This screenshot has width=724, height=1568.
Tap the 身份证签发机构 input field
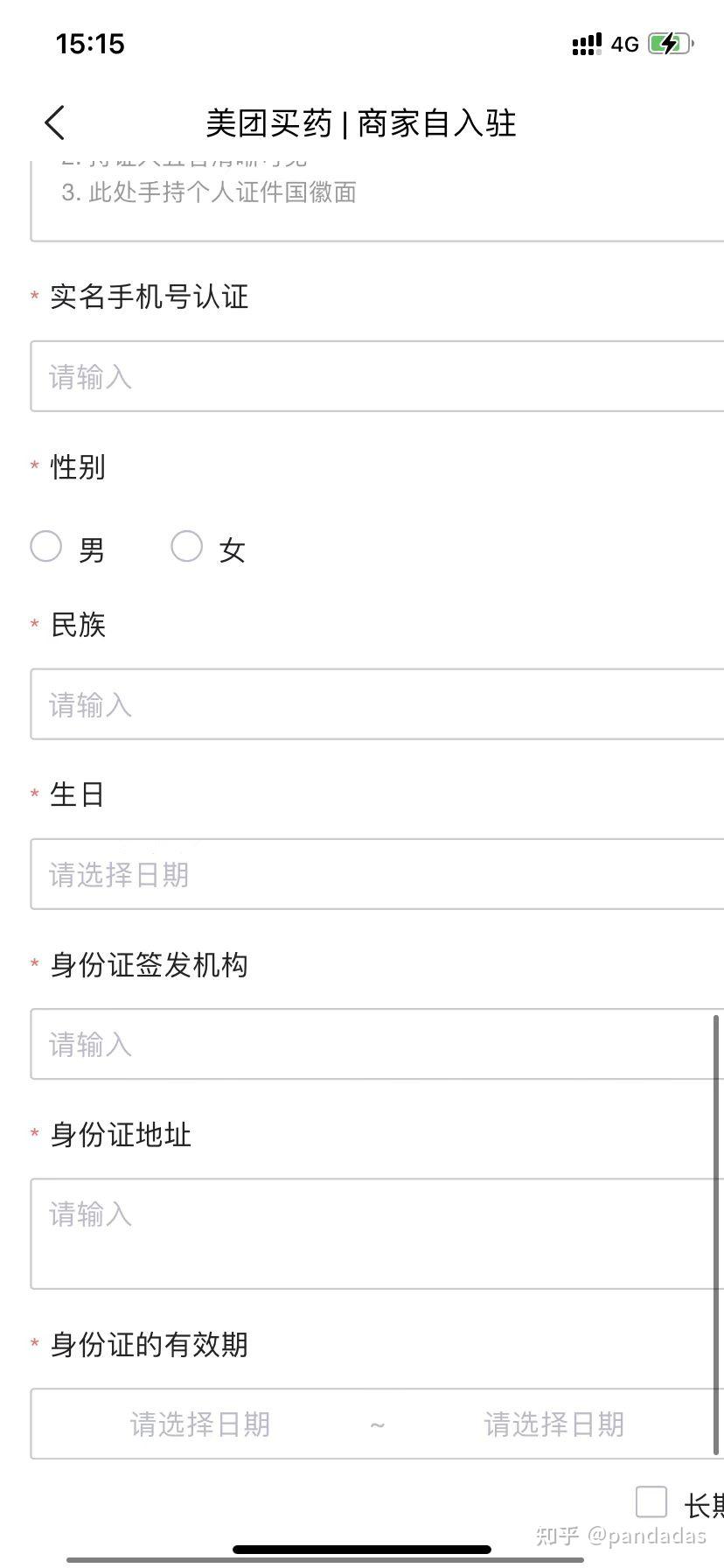click(x=377, y=1044)
